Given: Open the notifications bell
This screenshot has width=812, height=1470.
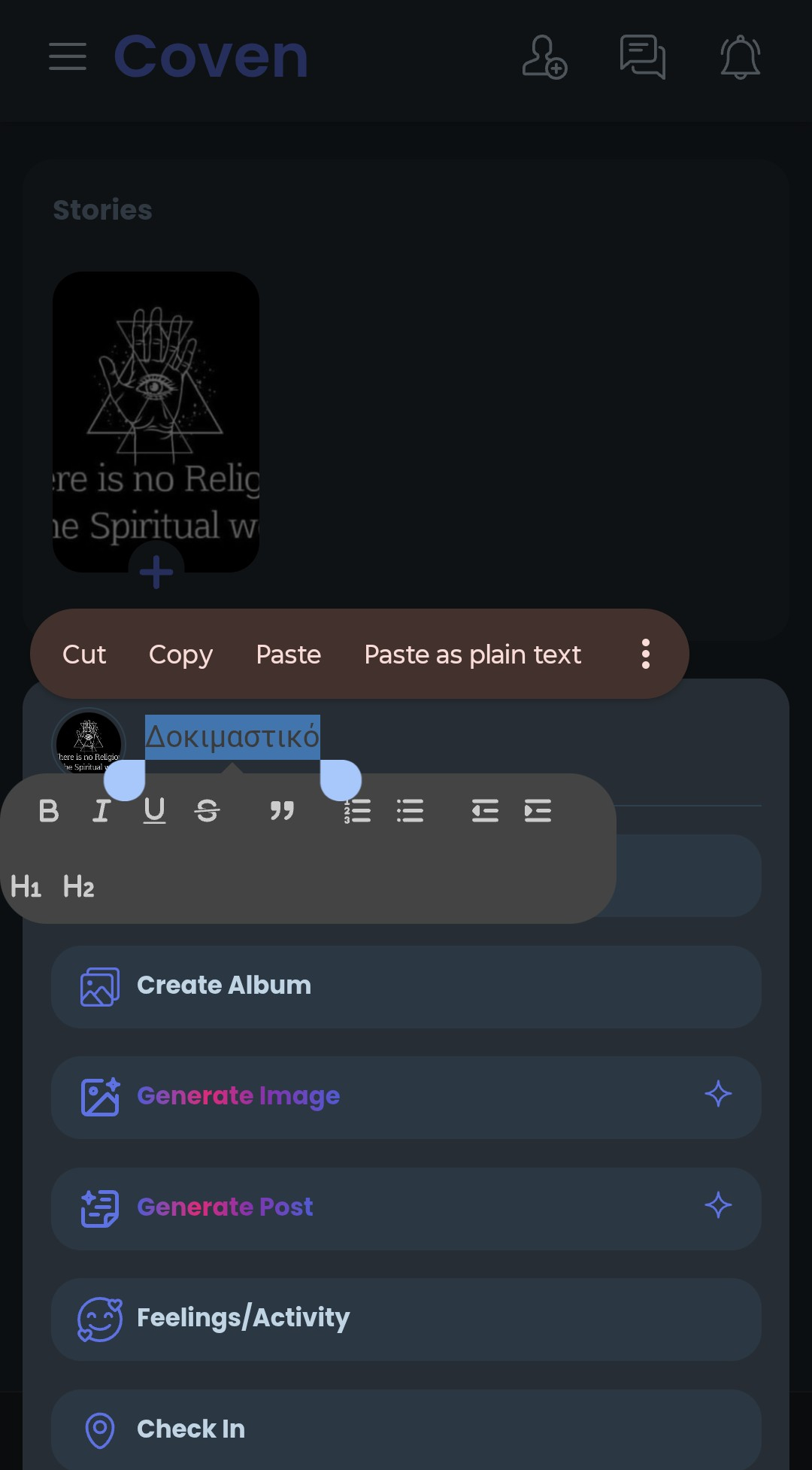Looking at the screenshot, I should (740, 57).
